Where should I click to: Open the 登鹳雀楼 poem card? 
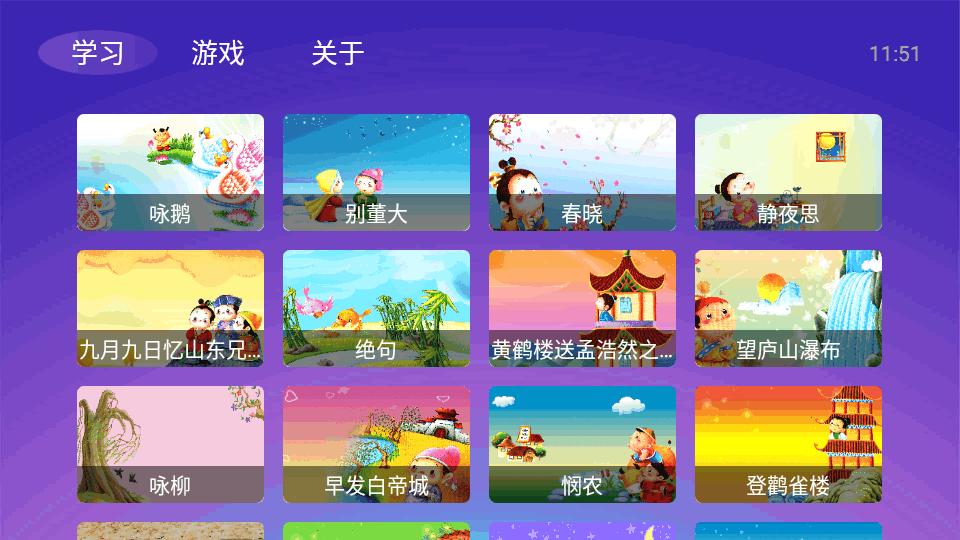click(x=788, y=444)
